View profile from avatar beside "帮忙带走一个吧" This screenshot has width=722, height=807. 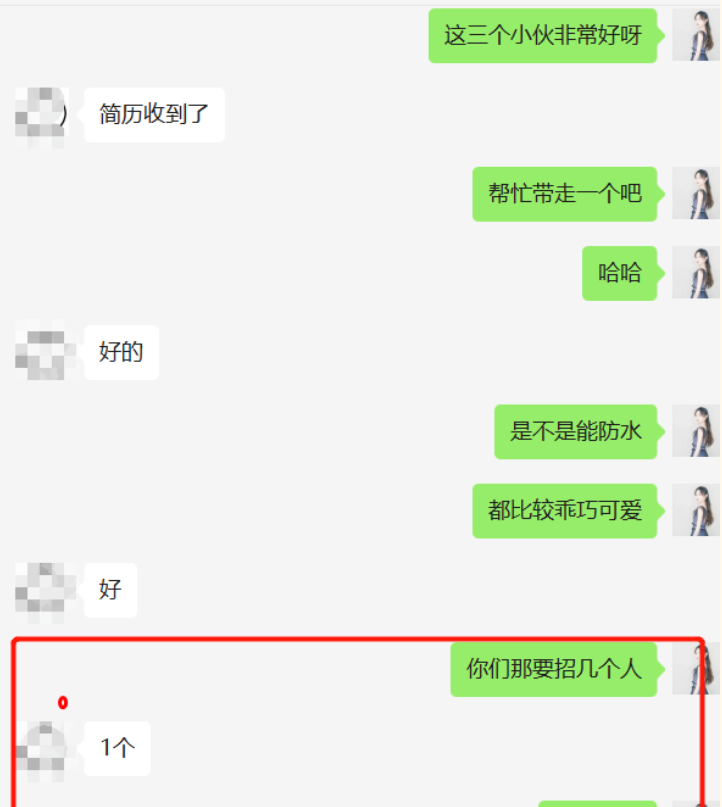tap(696, 194)
